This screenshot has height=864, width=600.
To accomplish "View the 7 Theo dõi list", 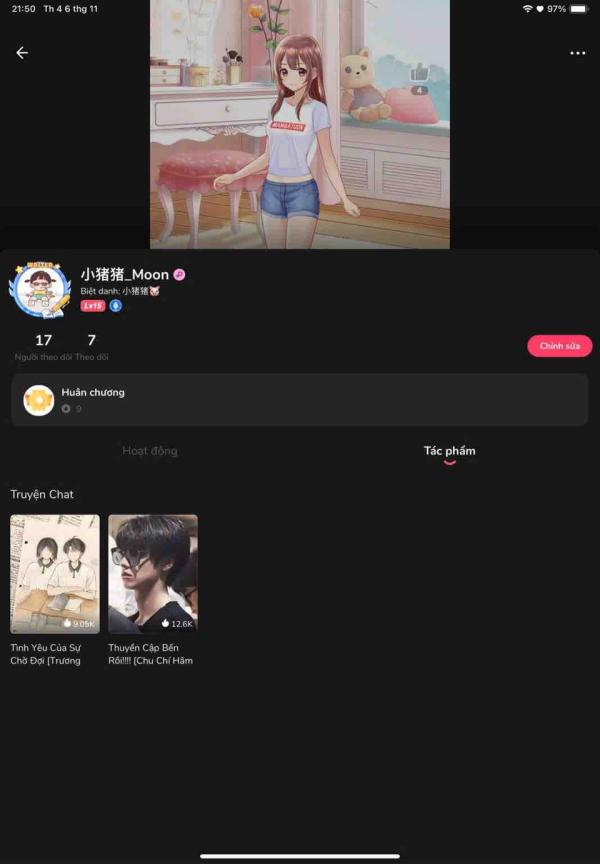I will click(92, 346).
